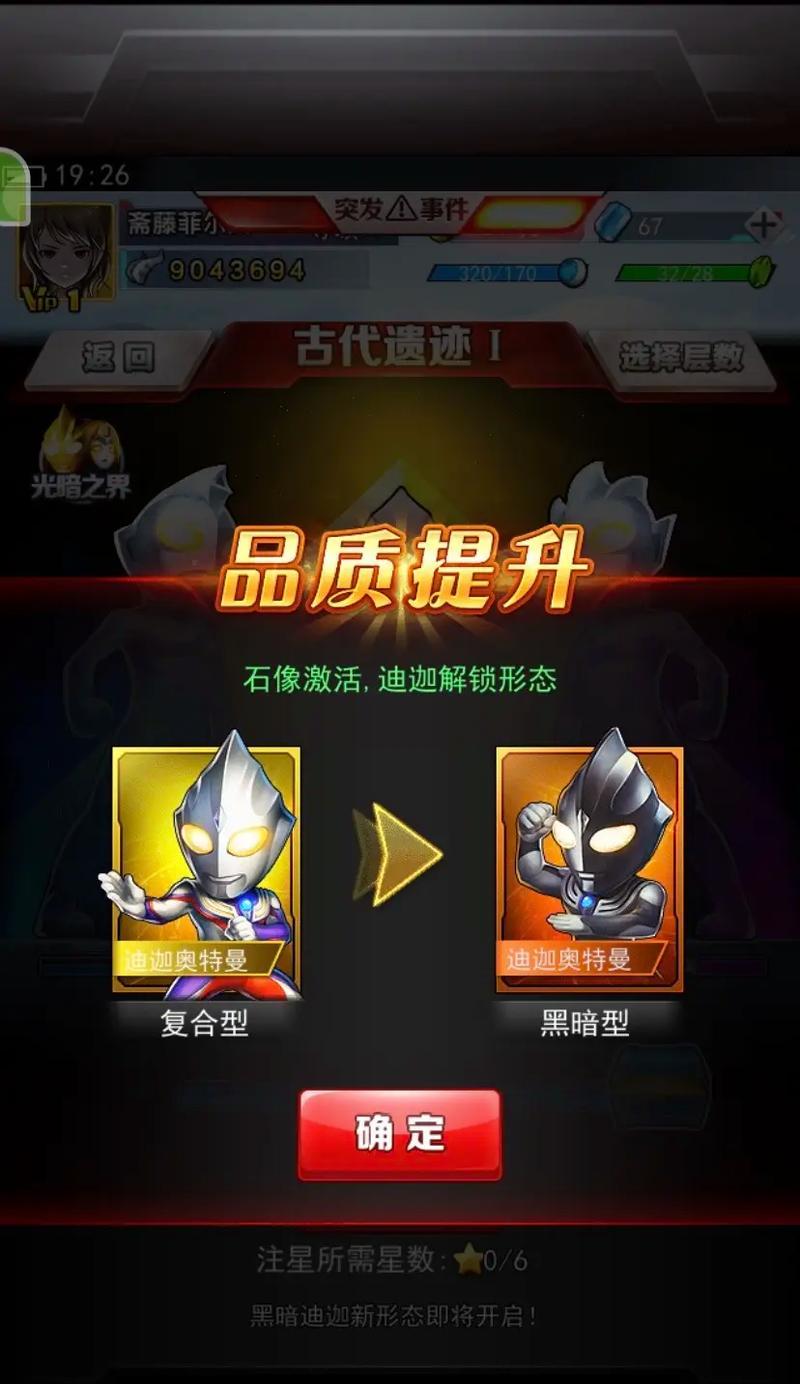Tap the red 确定 confirm button
The image size is (800, 1384).
(399, 1134)
